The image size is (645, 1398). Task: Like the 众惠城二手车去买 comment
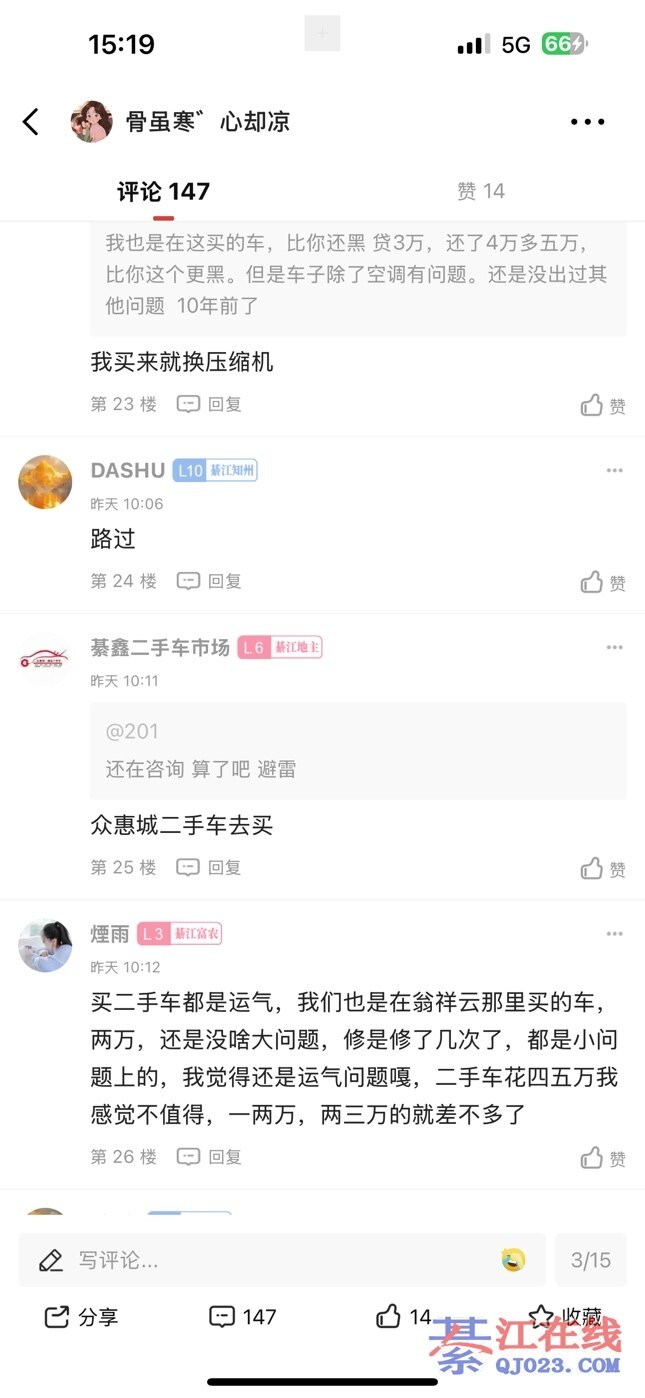tap(603, 868)
